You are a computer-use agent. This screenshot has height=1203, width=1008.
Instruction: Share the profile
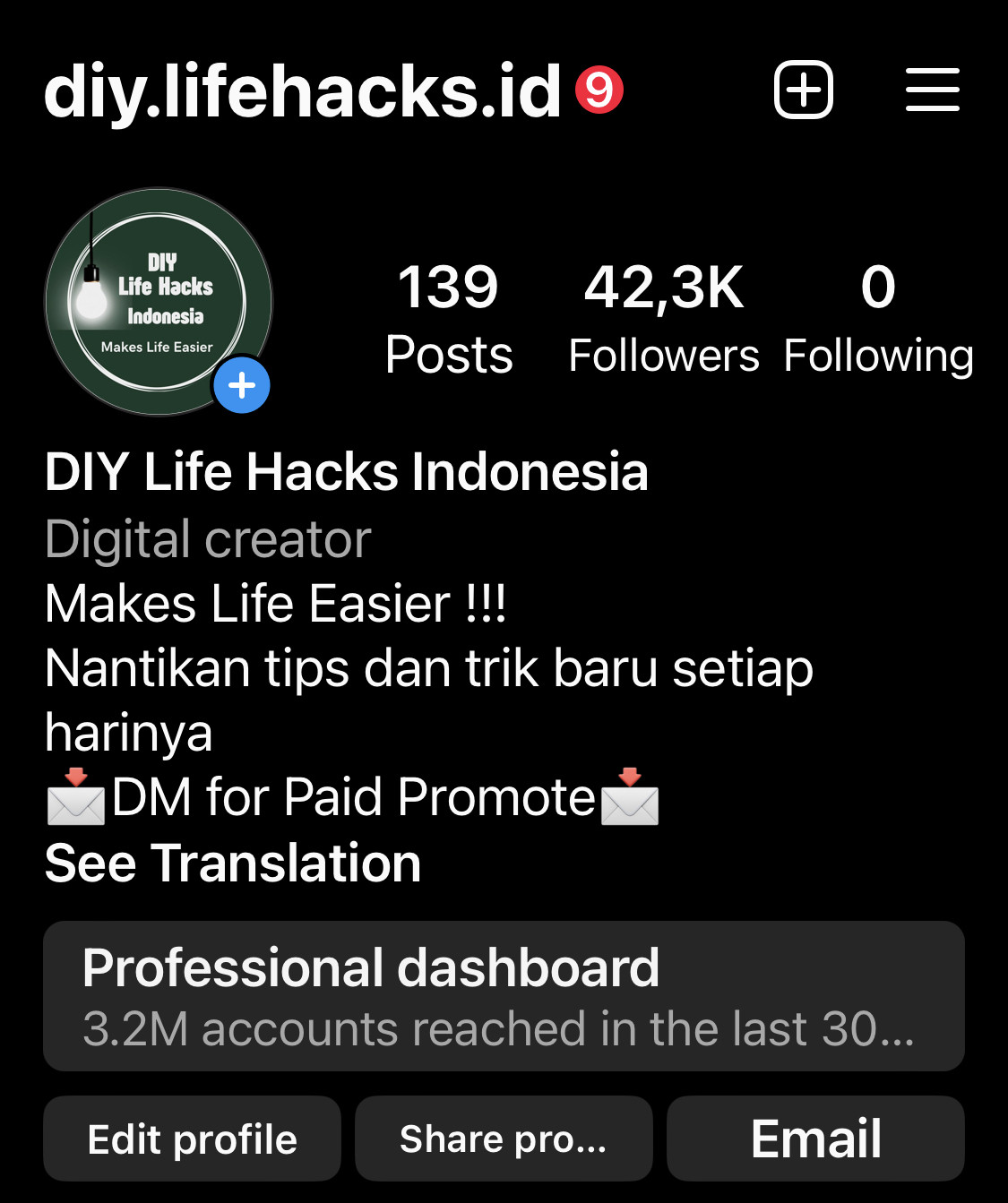click(504, 1139)
